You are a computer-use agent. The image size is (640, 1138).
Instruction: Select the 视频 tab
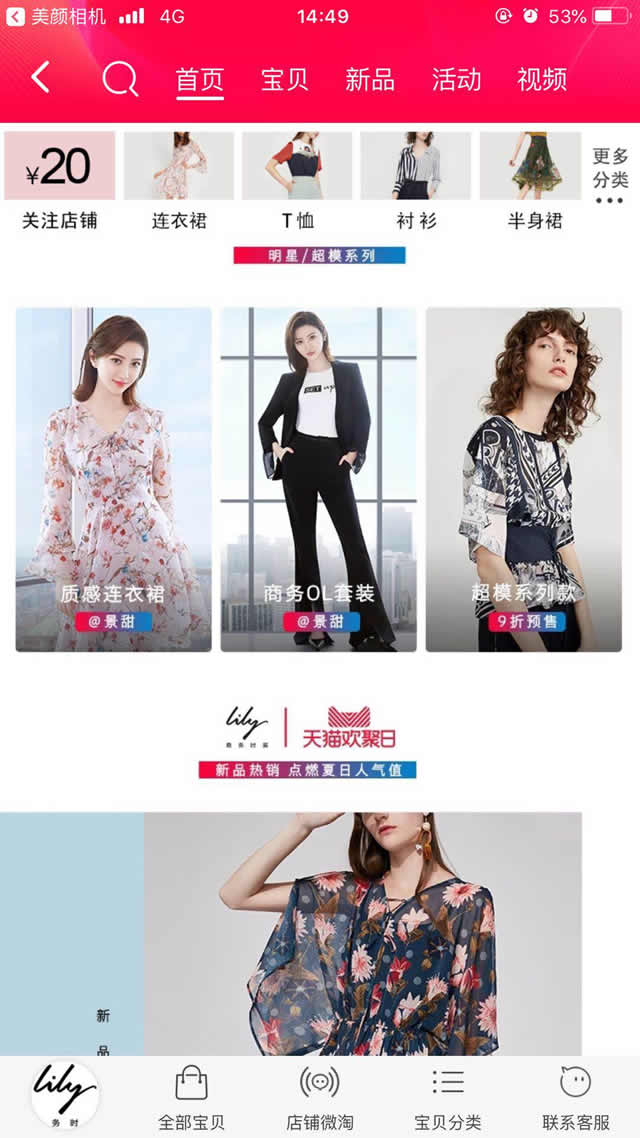pyautogui.click(x=542, y=79)
